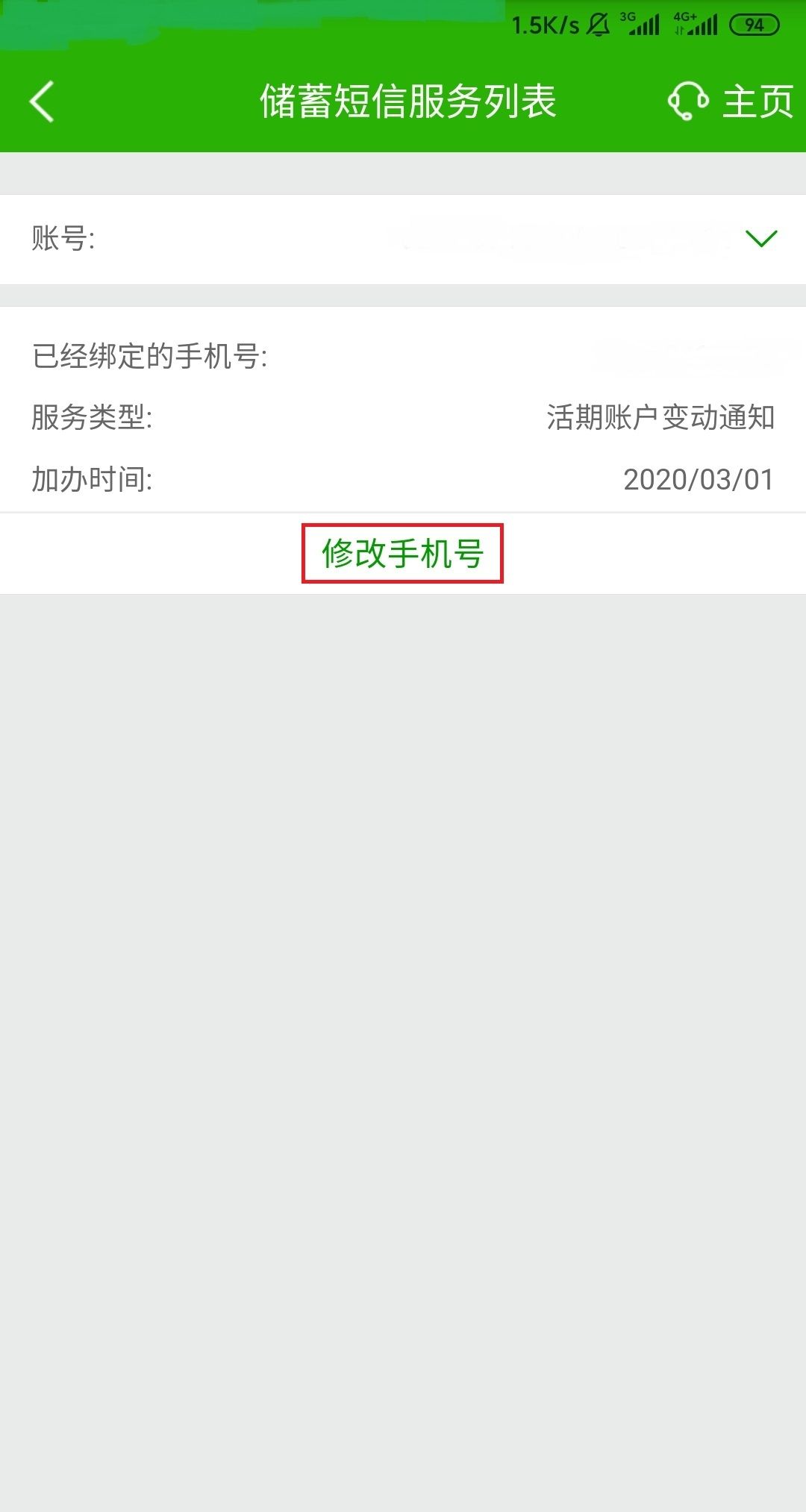The height and width of the screenshot is (1512, 806).
Task: Tap the data up/down arrows icon
Action: tap(680, 28)
